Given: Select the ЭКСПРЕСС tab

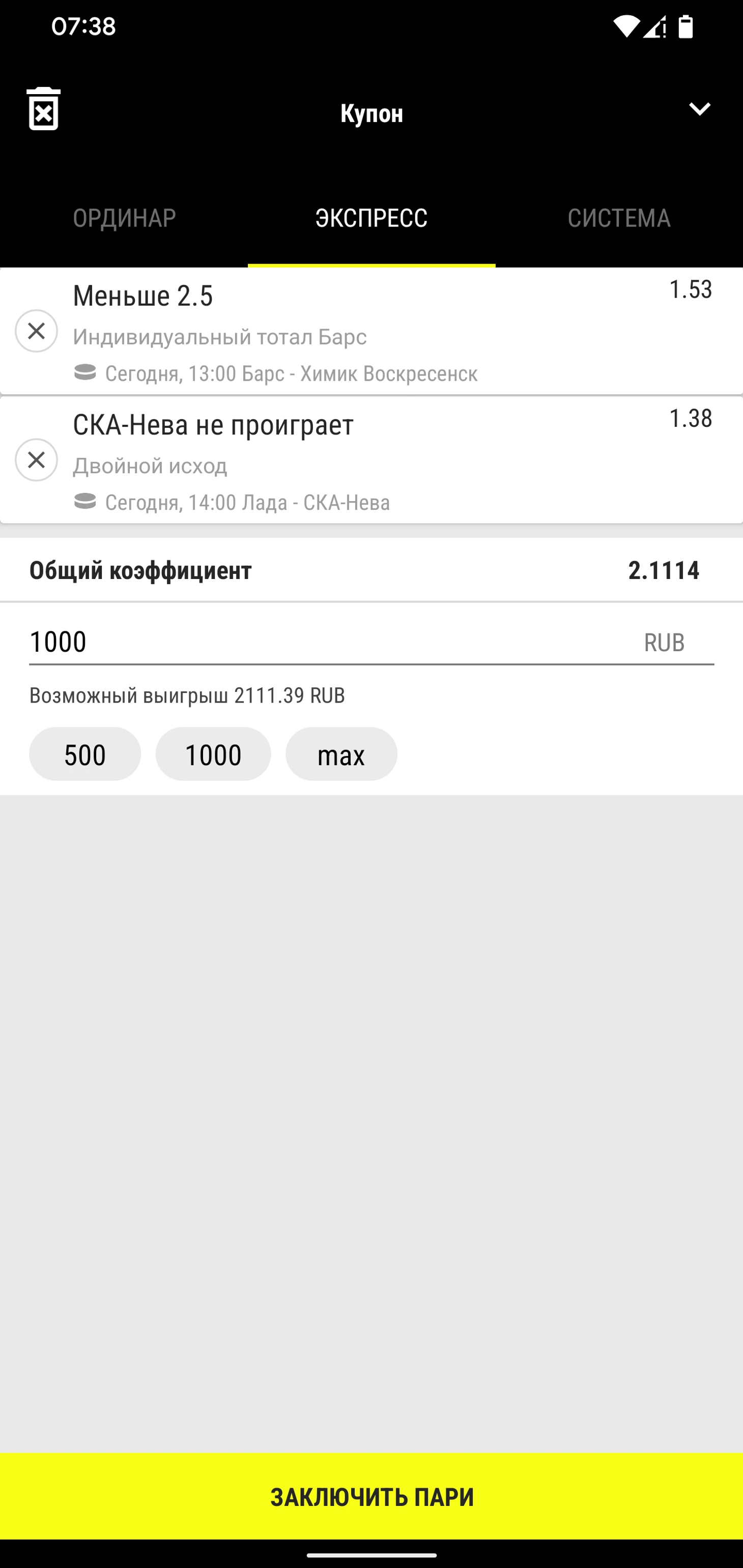Looking at the screenshot, I should 371,218.
